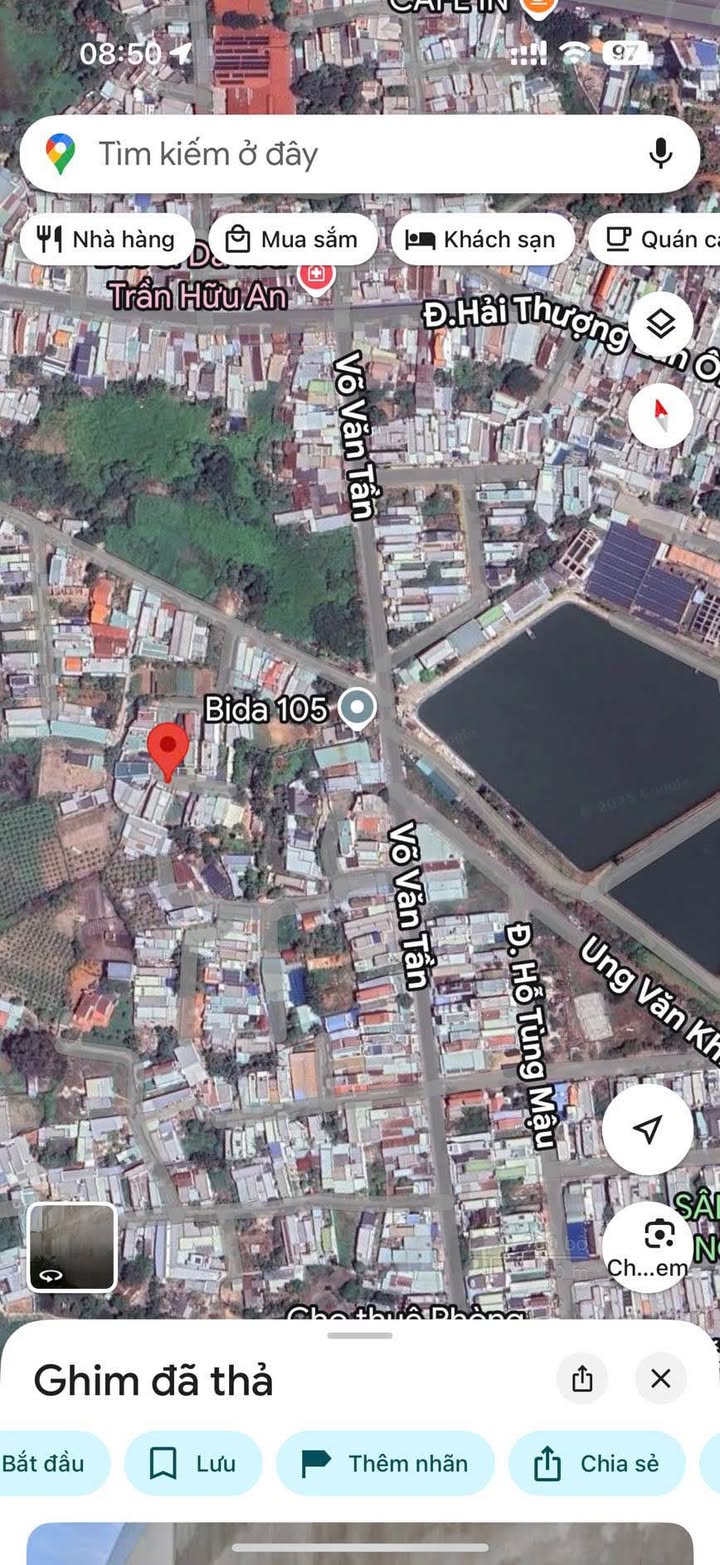Image resolution: width=720 pixels, height=1565 pixels.
Task: Tap the Bida 105 place marker
Action: pos(357,708)
